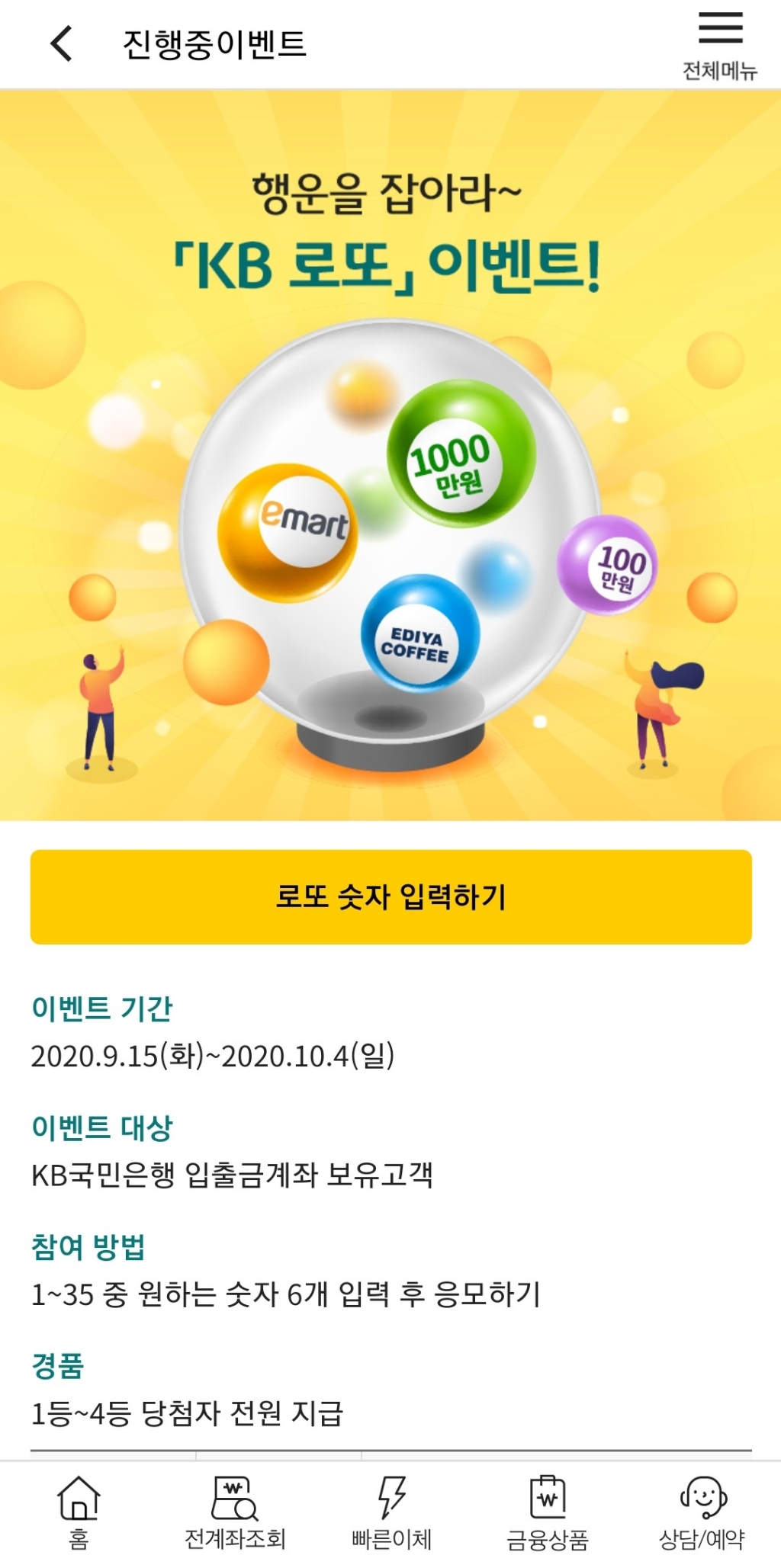
Task: Go back from 진행중이벤트 page
Action: (x=62, y=43)
